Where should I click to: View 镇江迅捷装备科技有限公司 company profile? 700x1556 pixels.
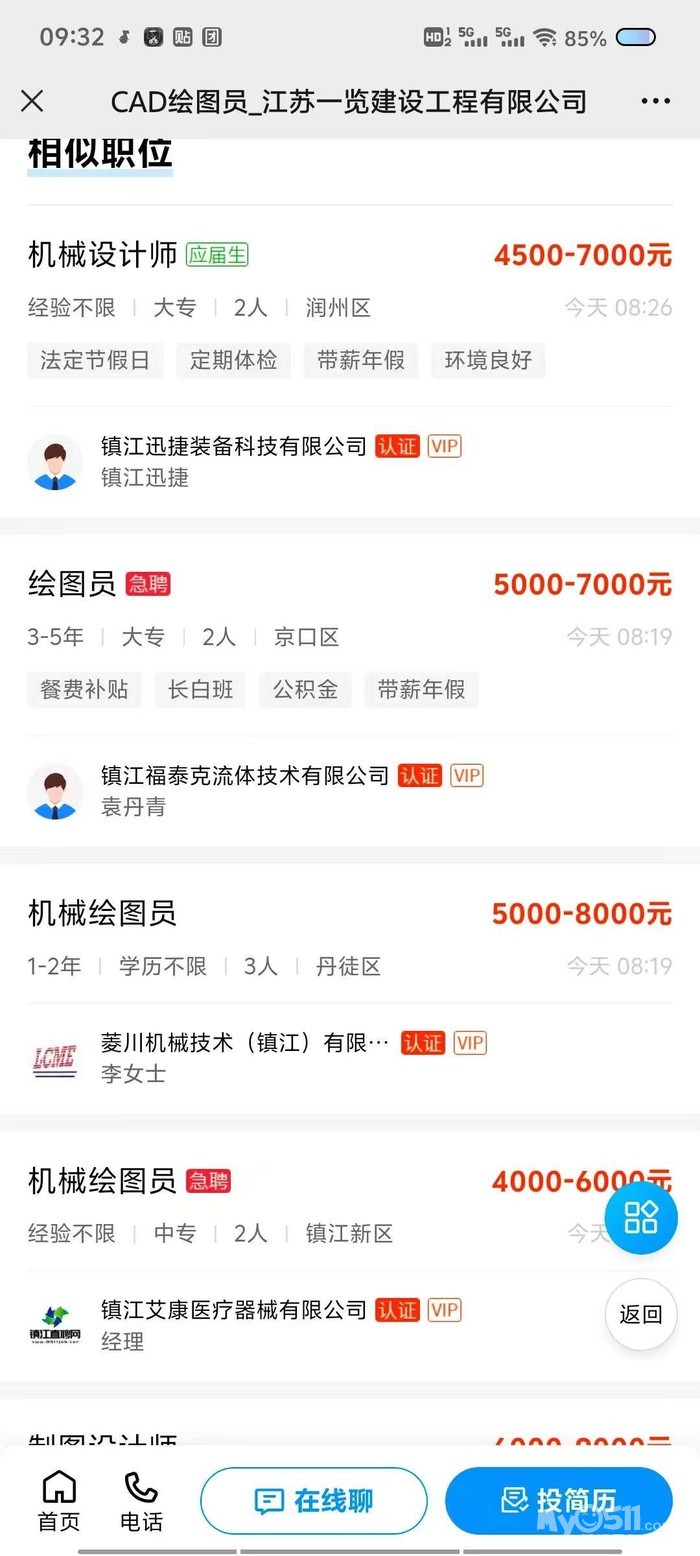[x=234, y=447]
